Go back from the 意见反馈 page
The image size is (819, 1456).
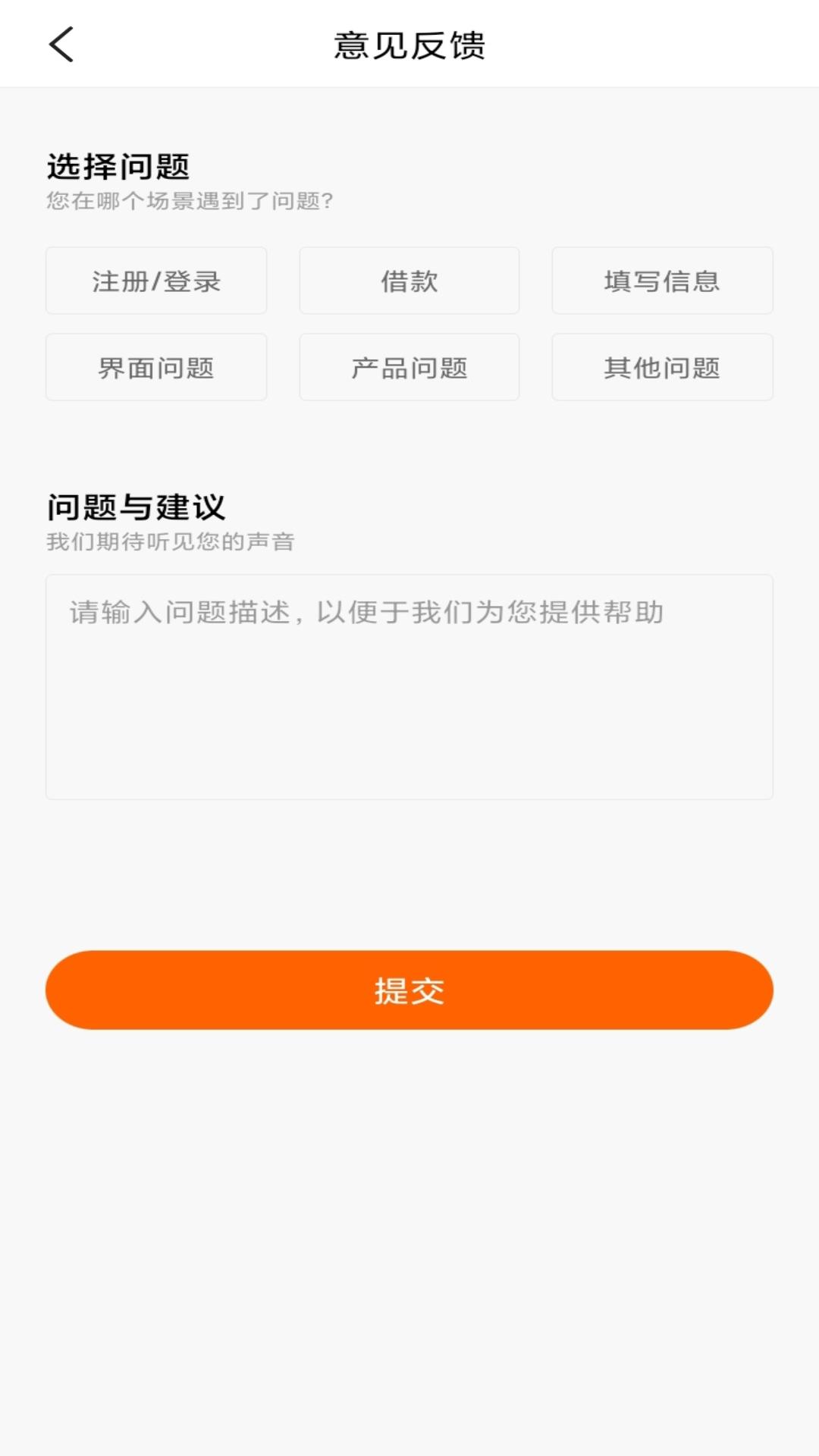tap(61, 44)
